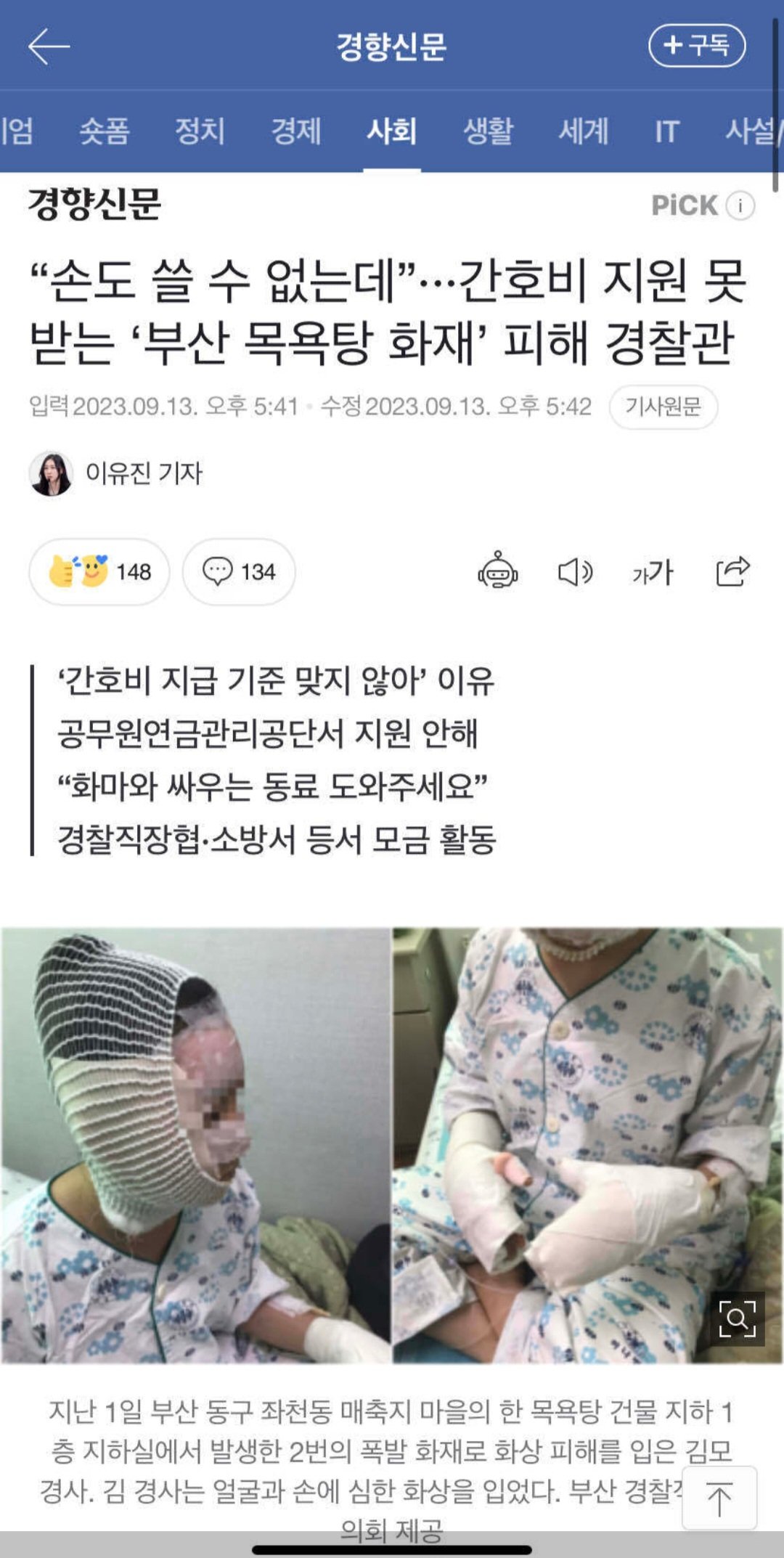Listen to the article with the speaker icon
Screen dimensions: 784x1558
click(x=575, y=572)
